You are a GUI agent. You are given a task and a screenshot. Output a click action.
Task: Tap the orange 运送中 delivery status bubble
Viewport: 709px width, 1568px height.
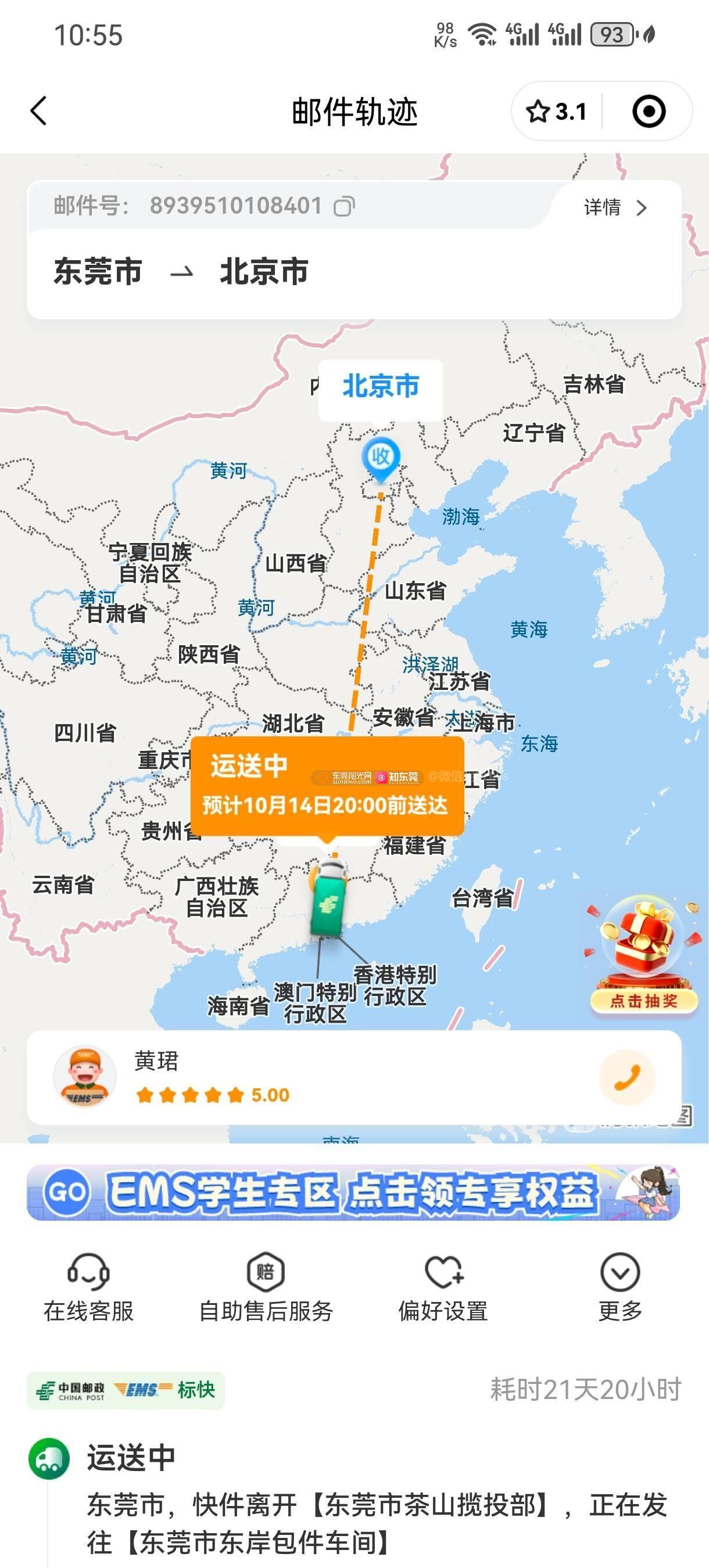327,785
